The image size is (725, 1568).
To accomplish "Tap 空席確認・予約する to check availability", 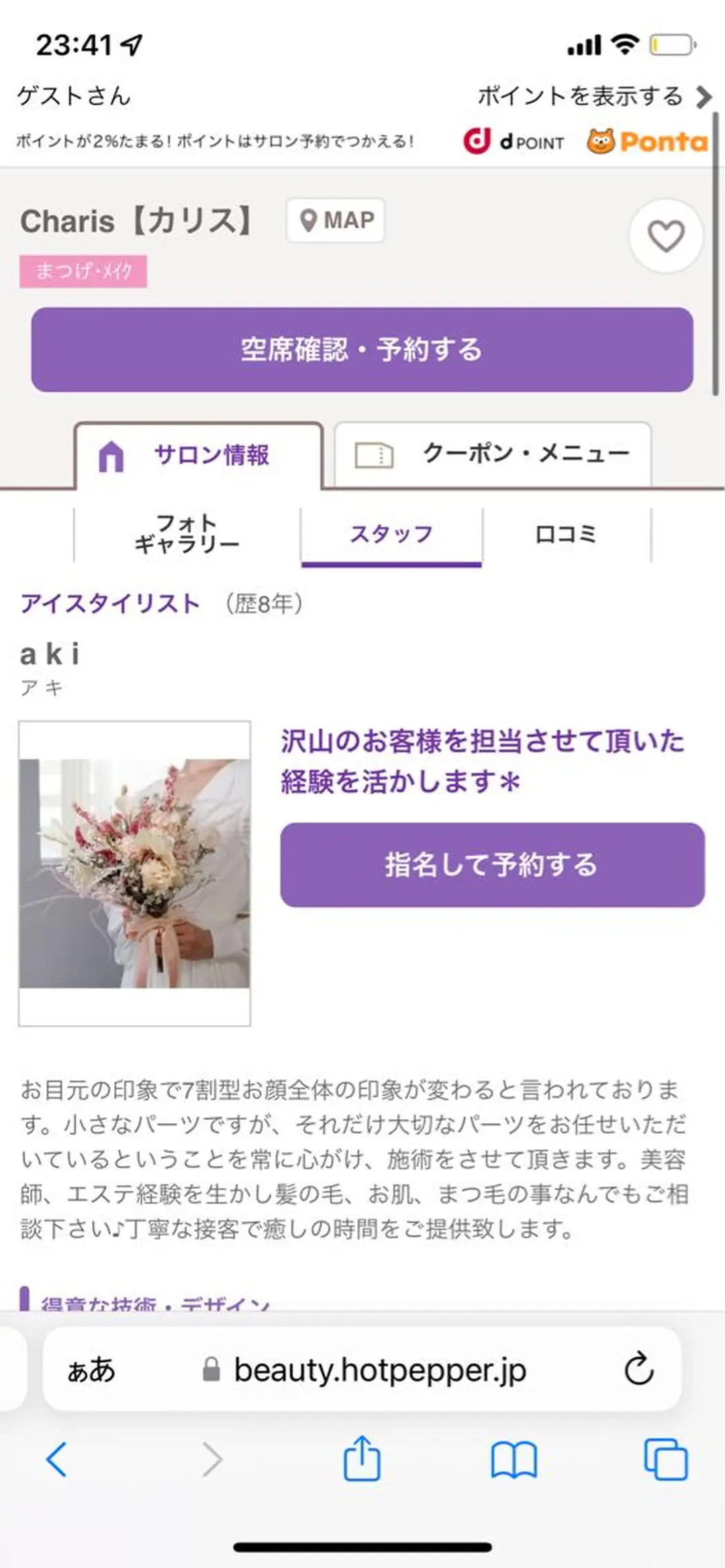I will tap(361, 350).
